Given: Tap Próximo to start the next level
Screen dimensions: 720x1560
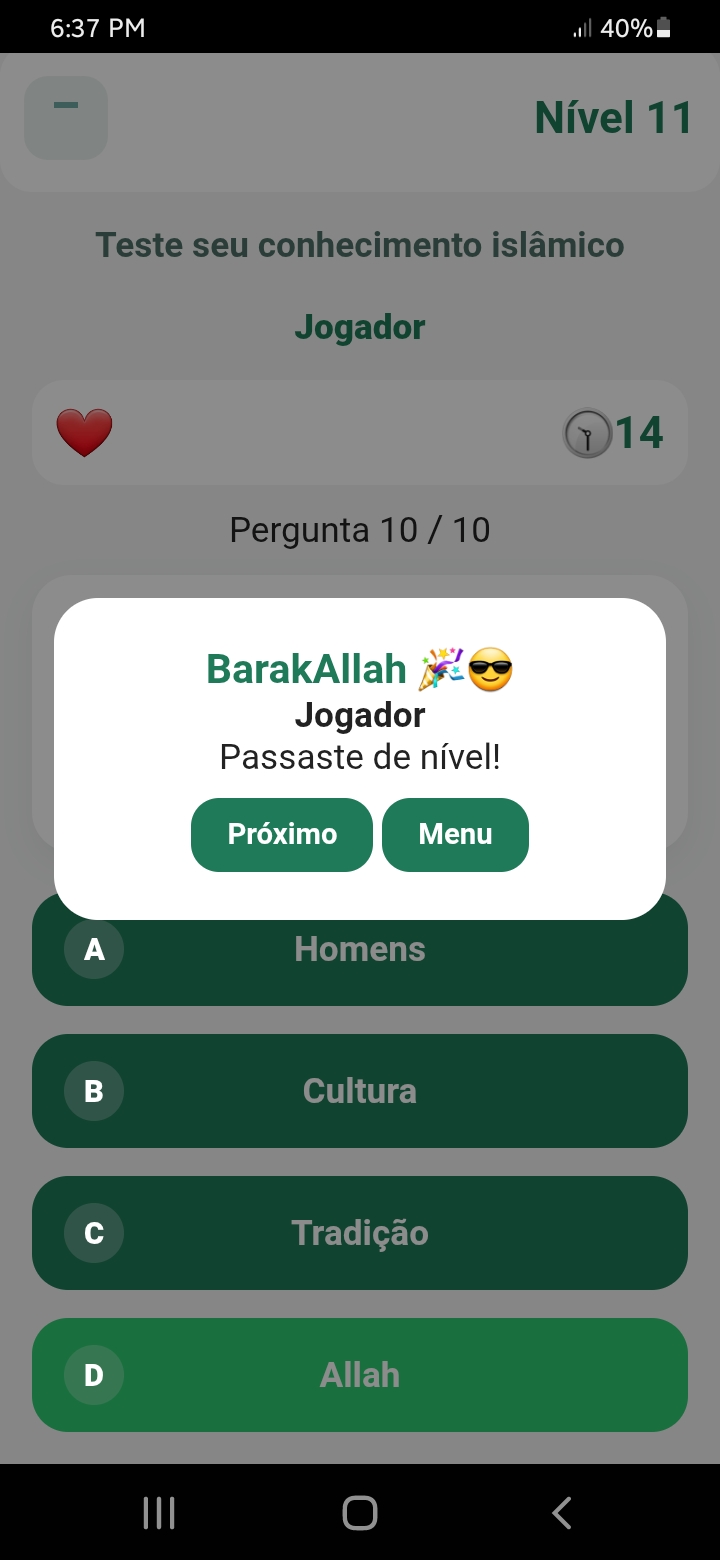Looking at the screenshot, I should (x=281, y=834).
